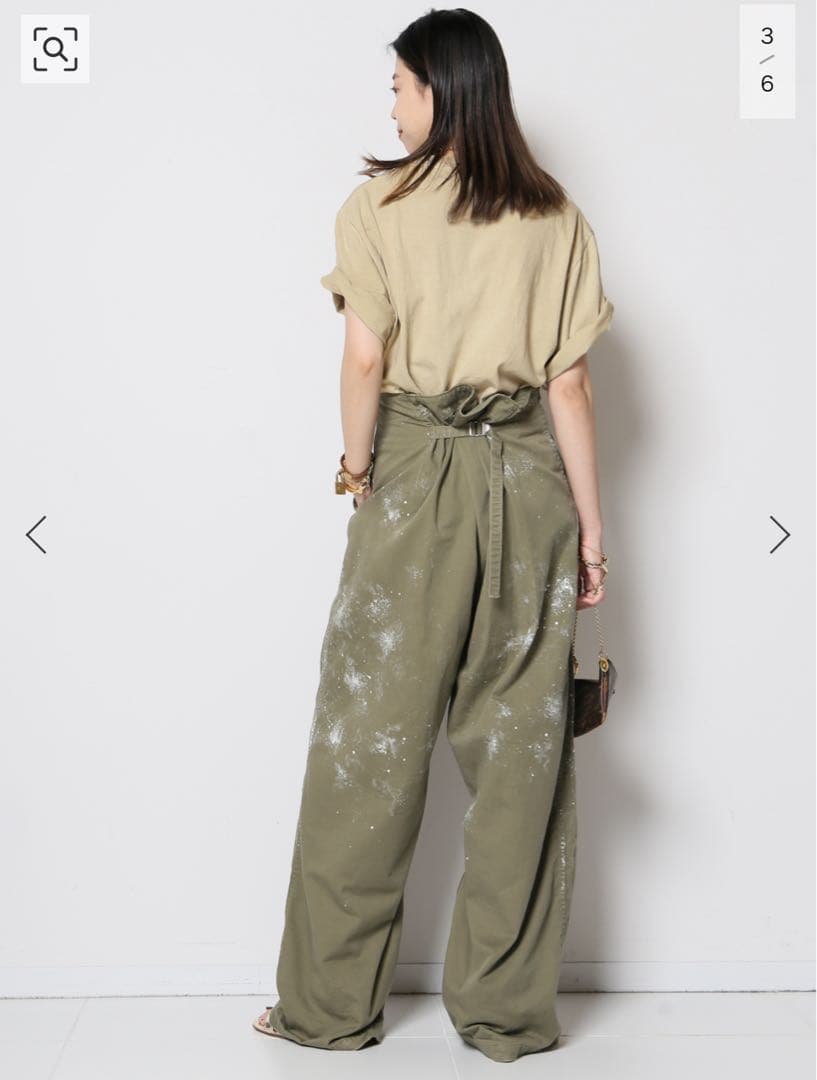This screenshot has width=817, height=1080.
Task: Advance to the next product image
Action: click(779, 535)
